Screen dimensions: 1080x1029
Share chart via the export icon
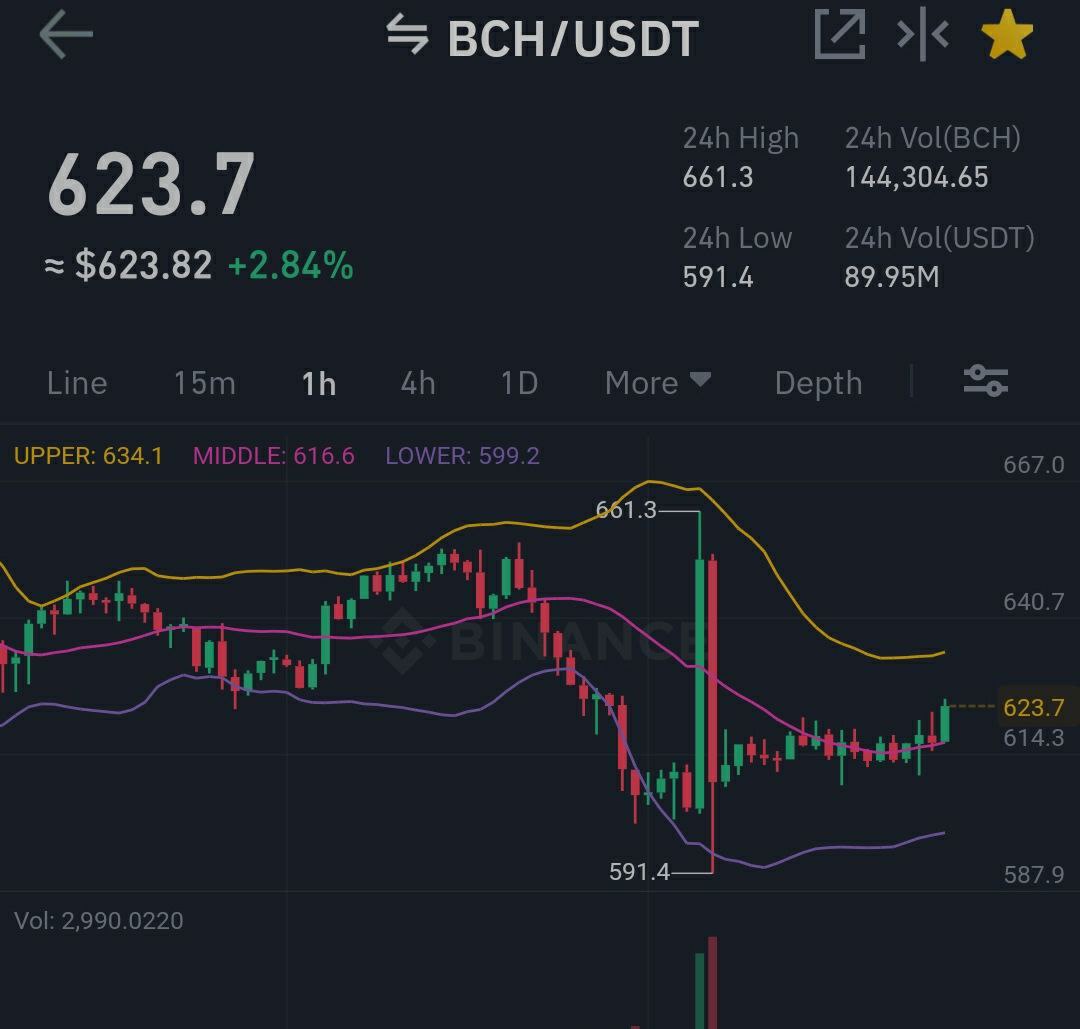840,34
